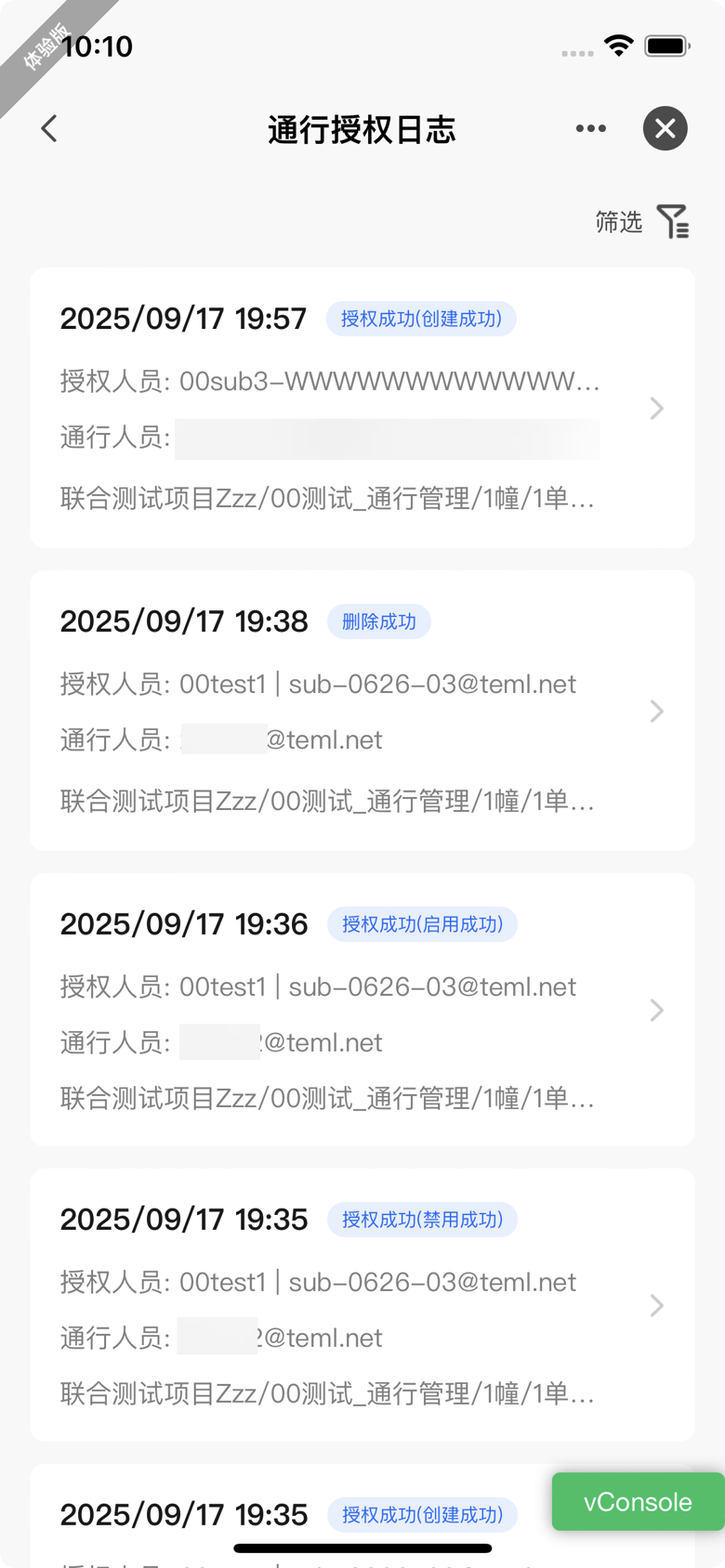Image resolution: width=725 pixels, height=1568 pixels.
Task: Tap the page title 通行授权日志
Action: (362, 129)
